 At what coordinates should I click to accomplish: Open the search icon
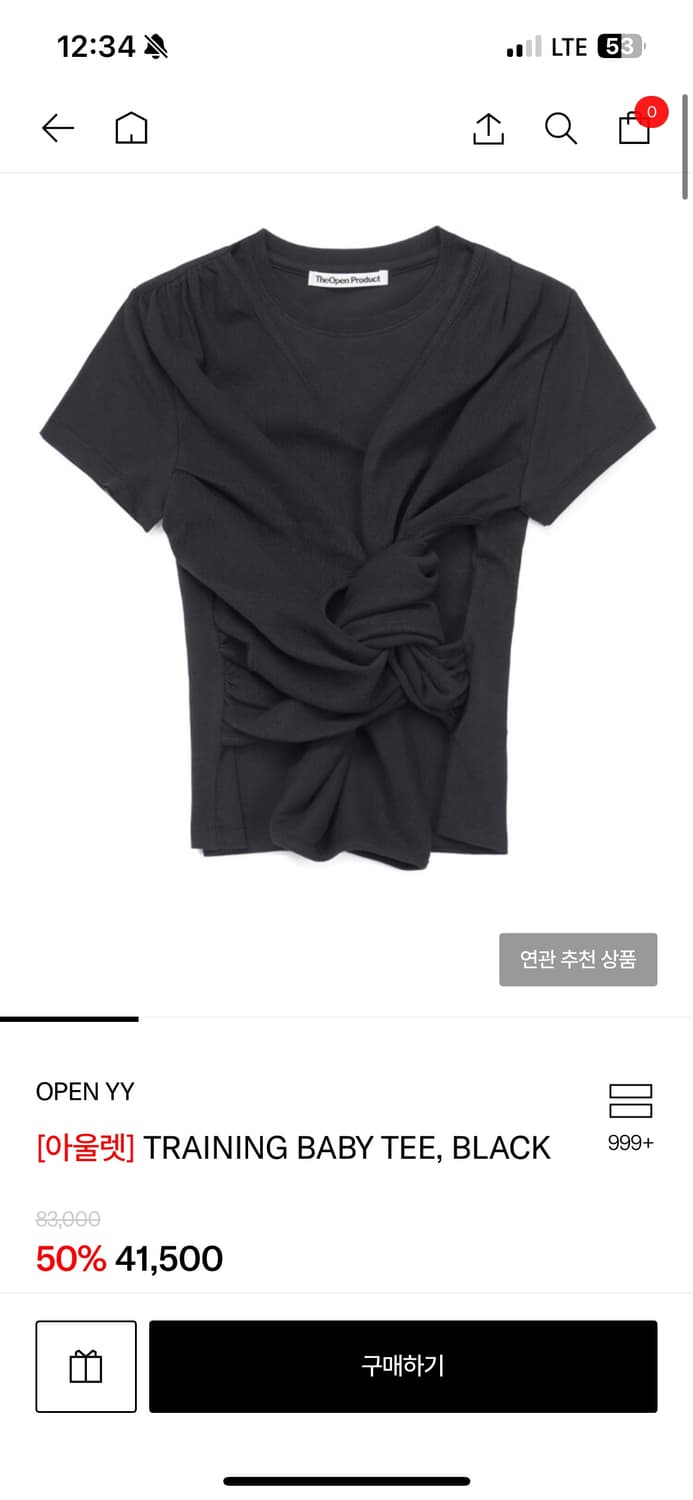(561, 128)
